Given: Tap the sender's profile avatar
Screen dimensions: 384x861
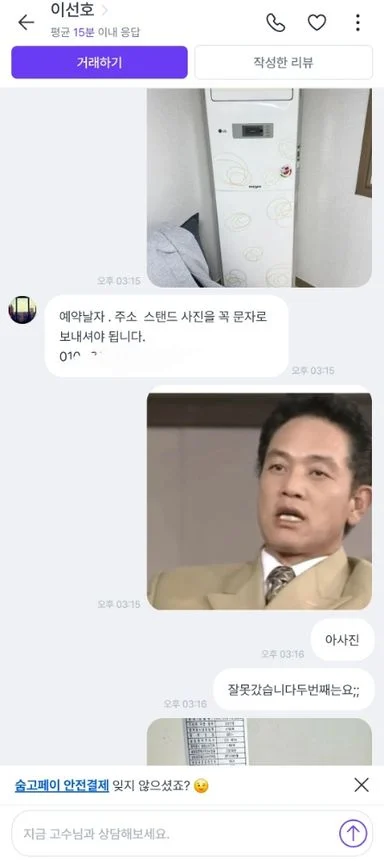Looking at the screenshot, I should [x=23, y=310].
